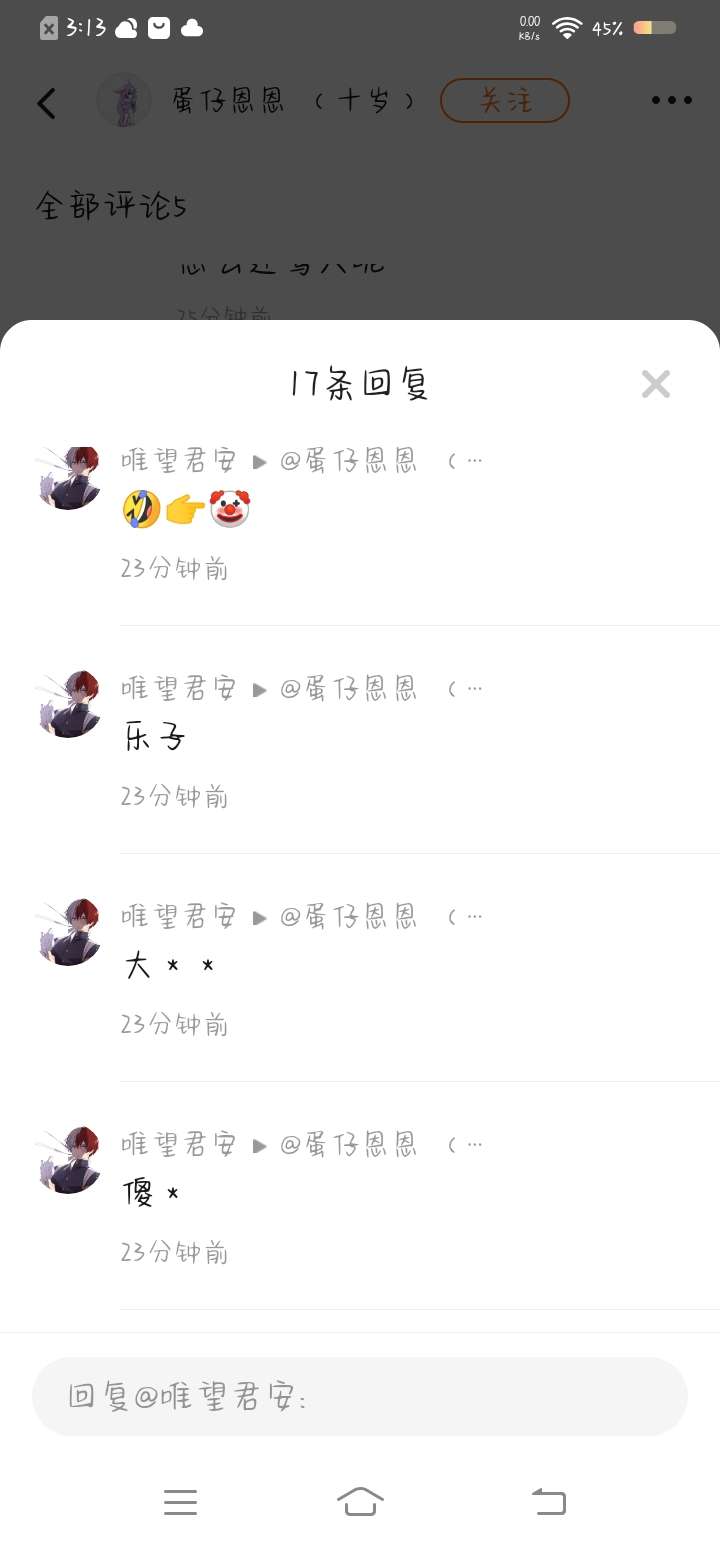Screen dimensions: 720x1544
Task: Select the reply saying 大**
Action: 168,966
